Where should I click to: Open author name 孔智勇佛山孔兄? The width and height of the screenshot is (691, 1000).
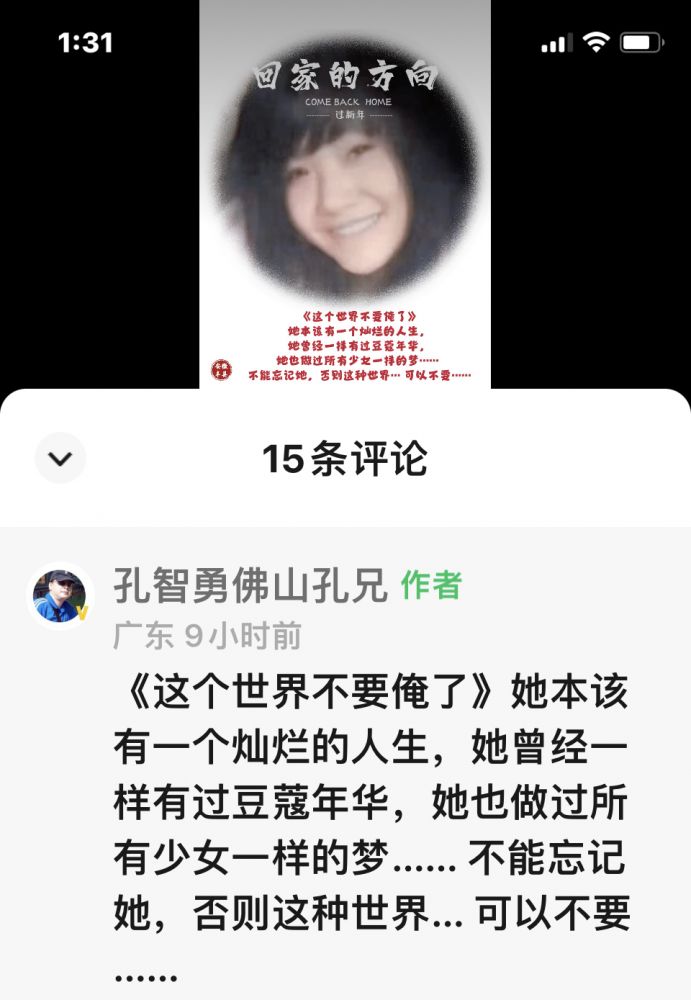[249, 586]
